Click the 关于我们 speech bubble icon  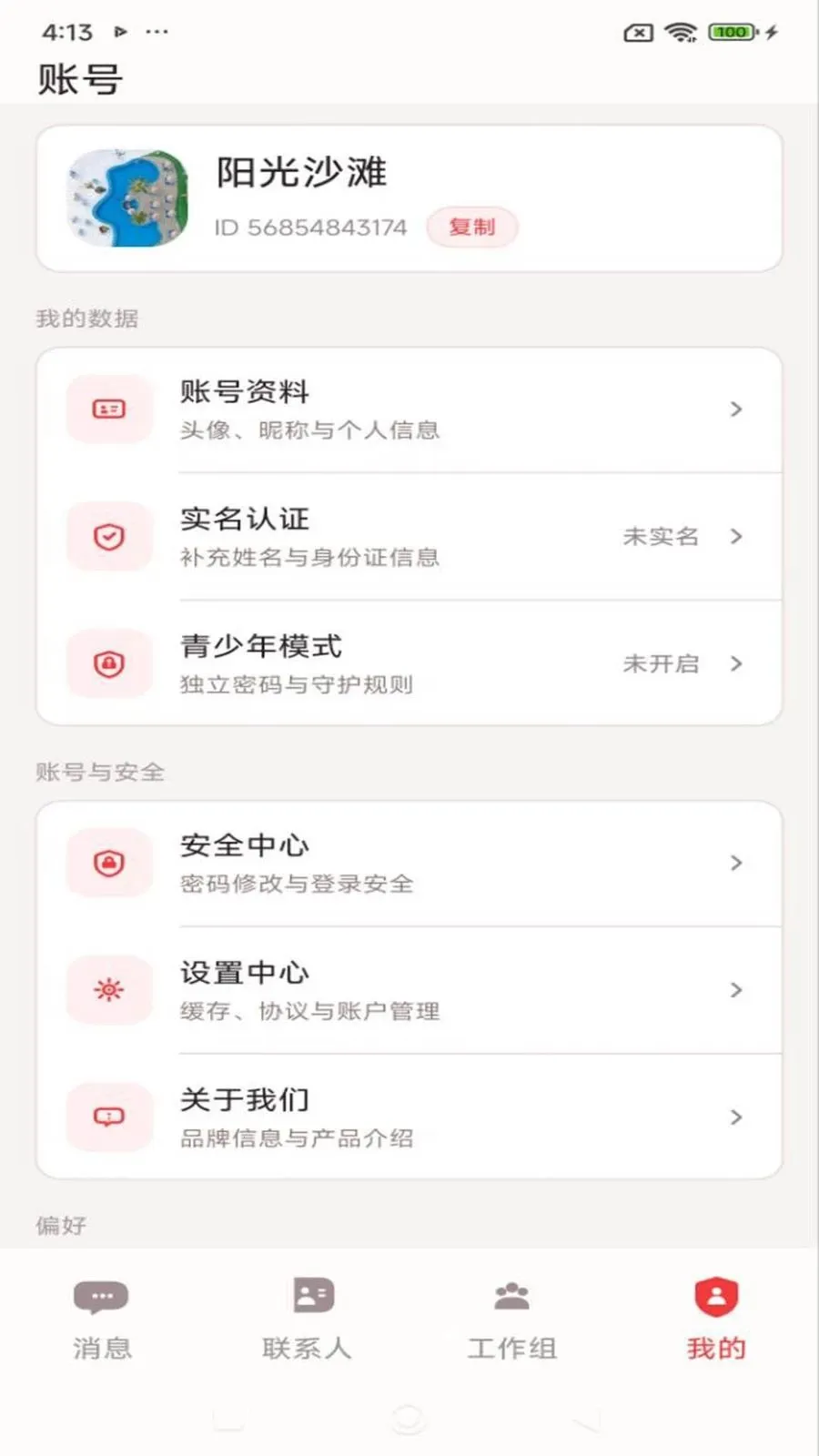[x=108, y=1117]
